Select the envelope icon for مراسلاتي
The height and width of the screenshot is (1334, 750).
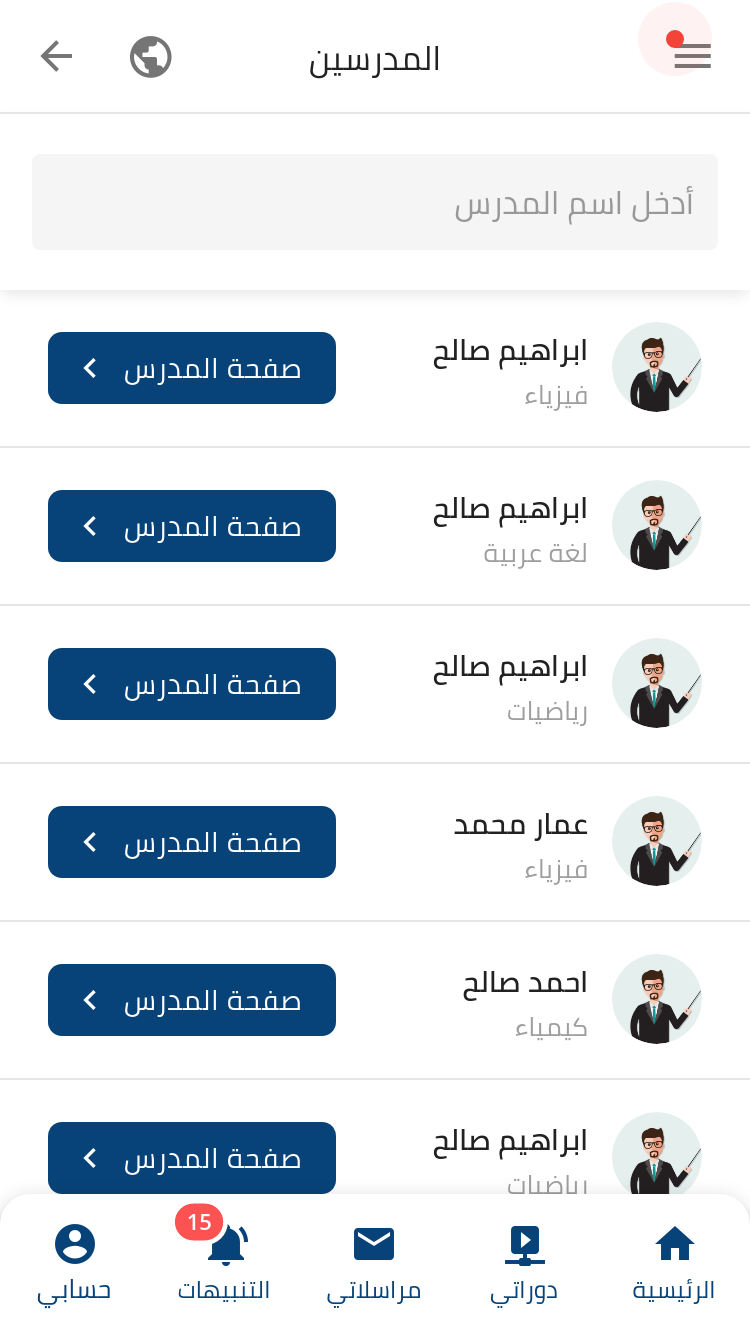(x=374, y=1244)
